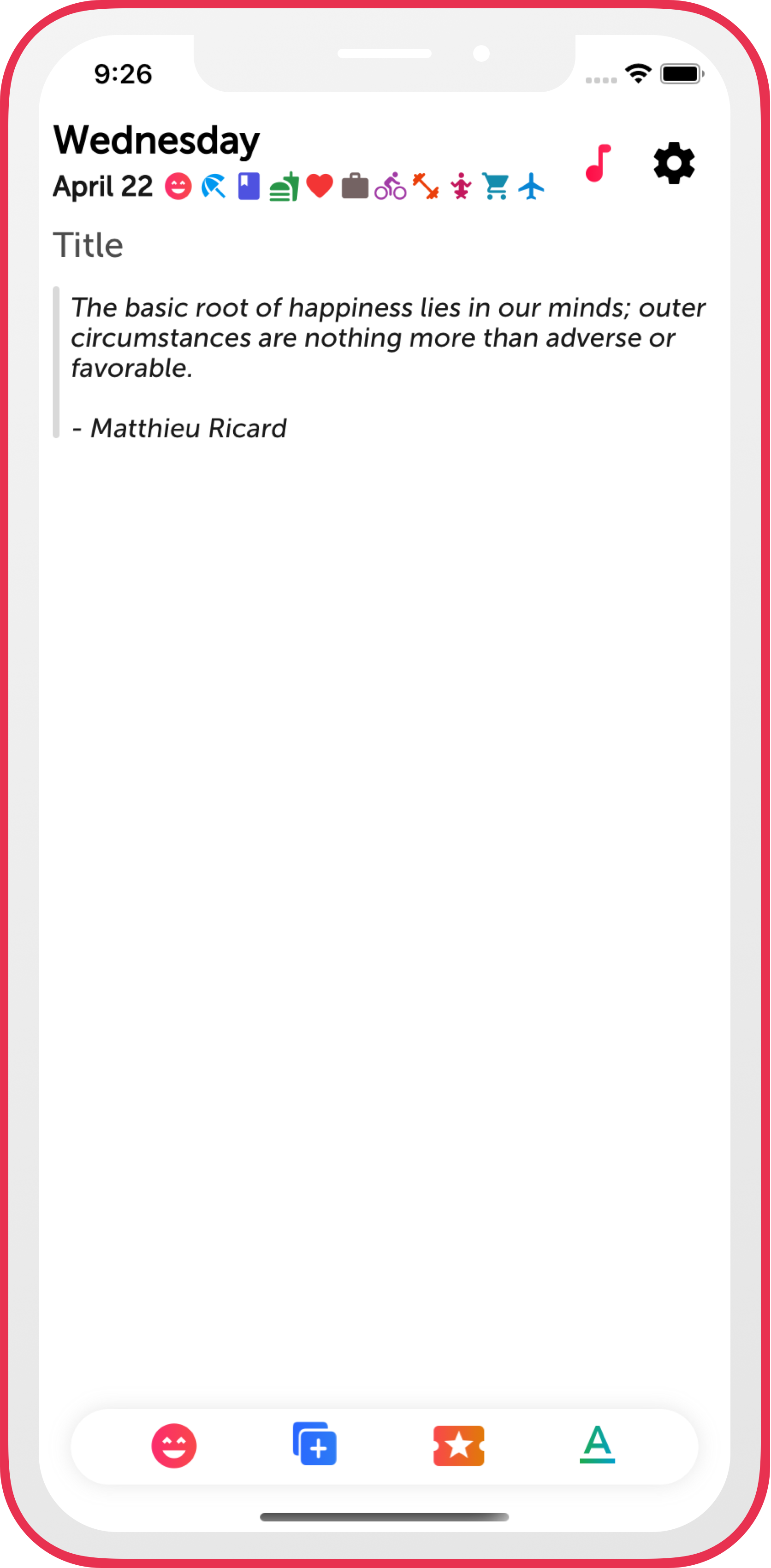Open the orange star ticket option
This screenshot has width=771, height=1568.
[x=458, y=1446]
